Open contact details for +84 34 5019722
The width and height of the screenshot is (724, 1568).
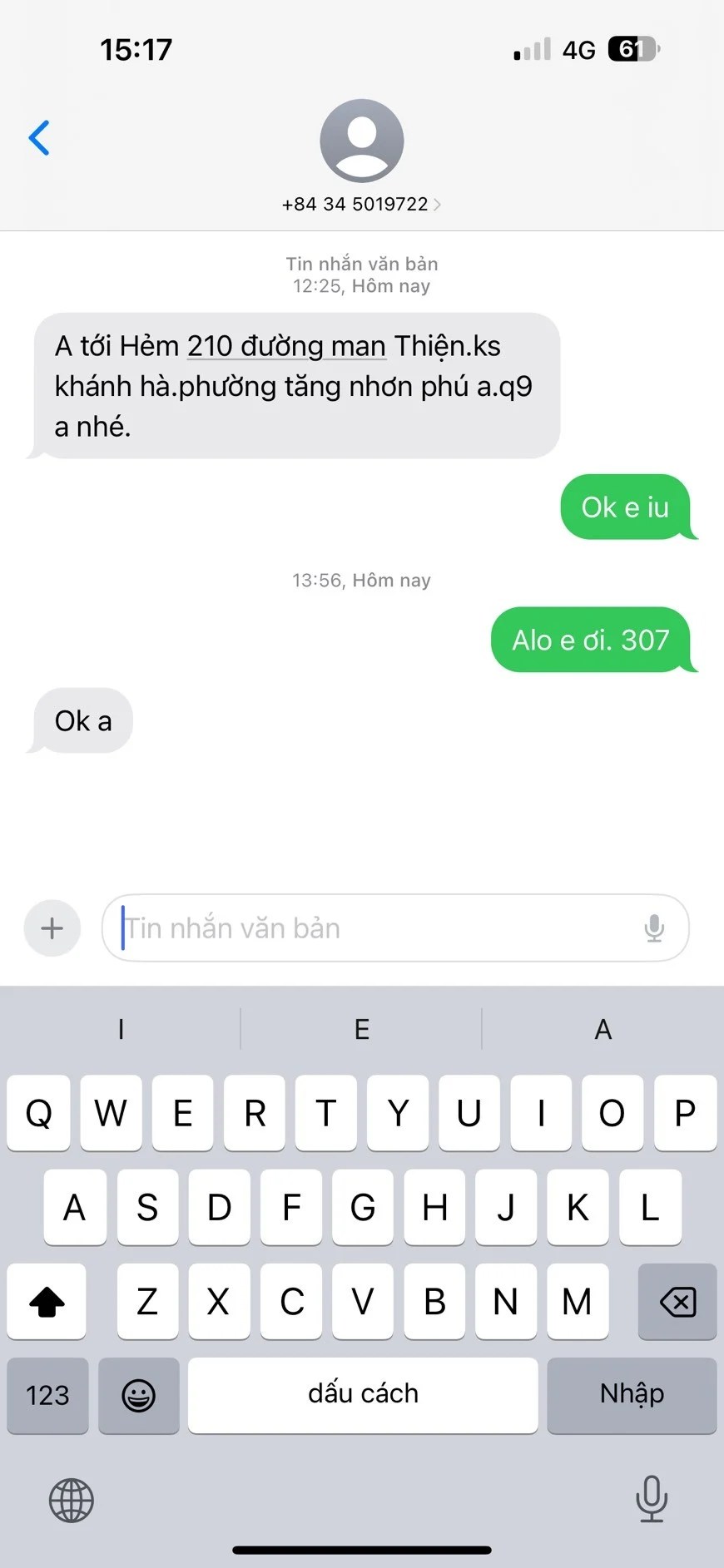click(361, 204)
